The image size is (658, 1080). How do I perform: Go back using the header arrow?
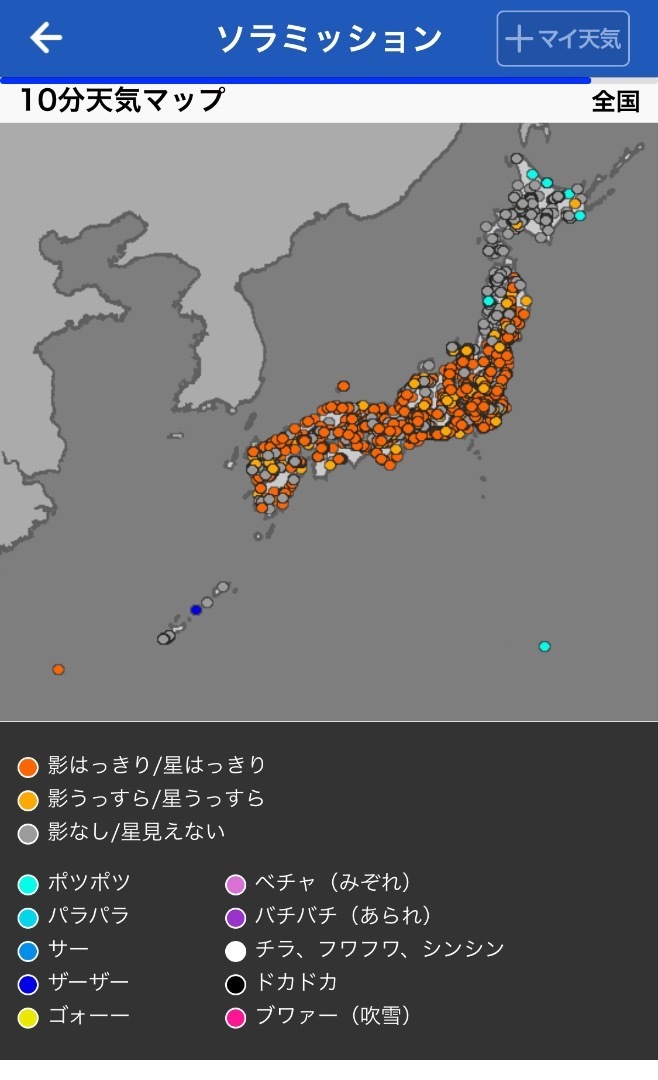(45, 37)
